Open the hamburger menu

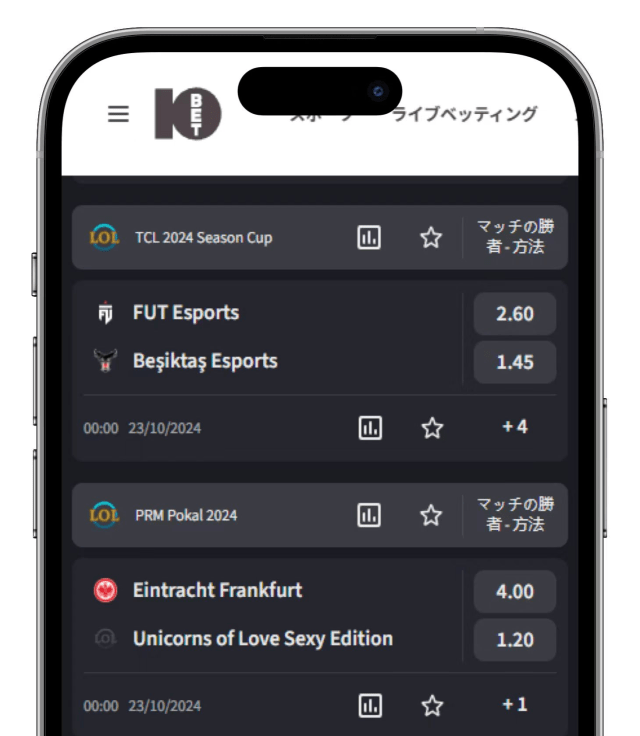[x=118, y=114]
